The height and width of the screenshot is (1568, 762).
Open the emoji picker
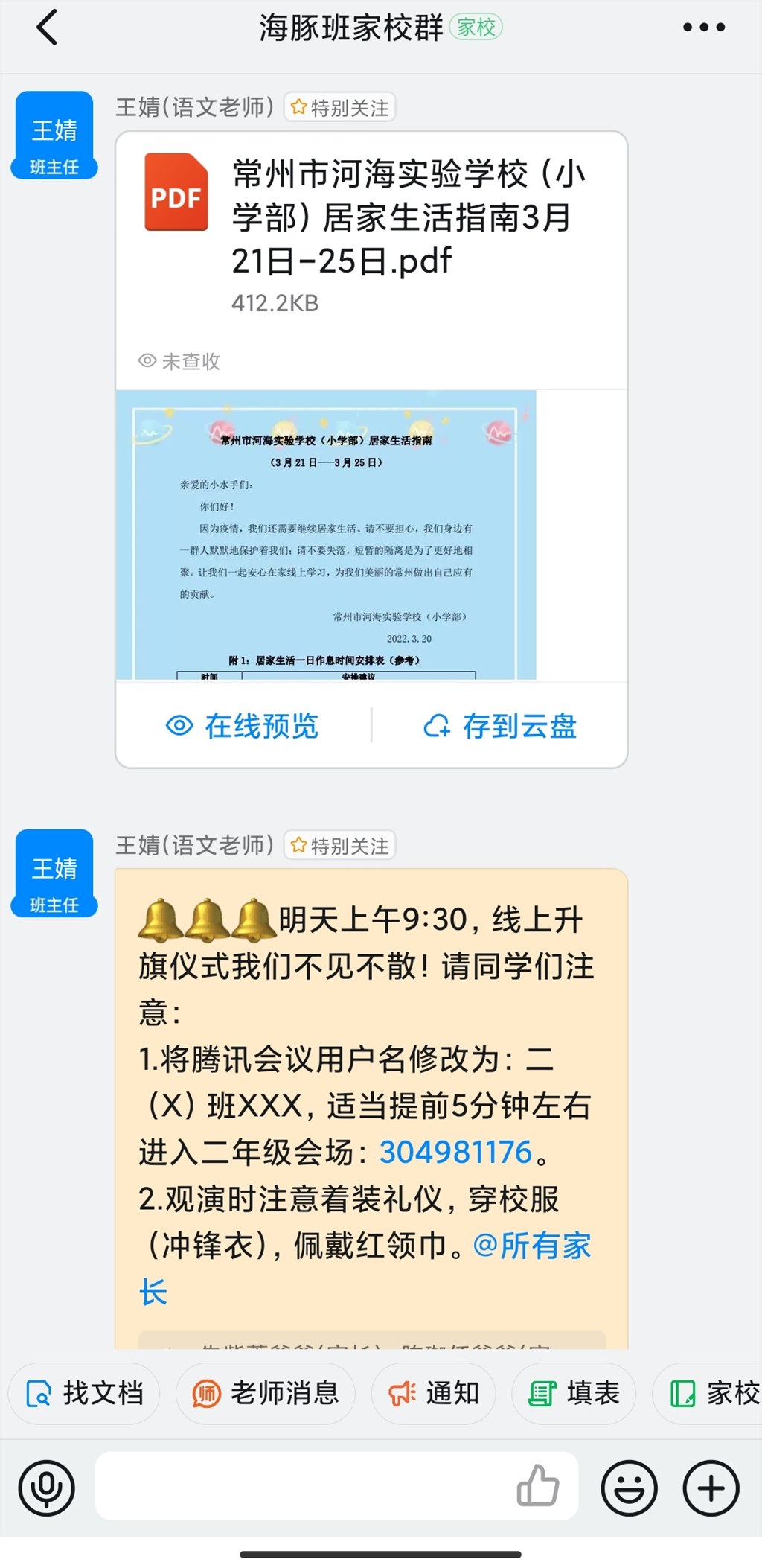[x=630, y=1488]
